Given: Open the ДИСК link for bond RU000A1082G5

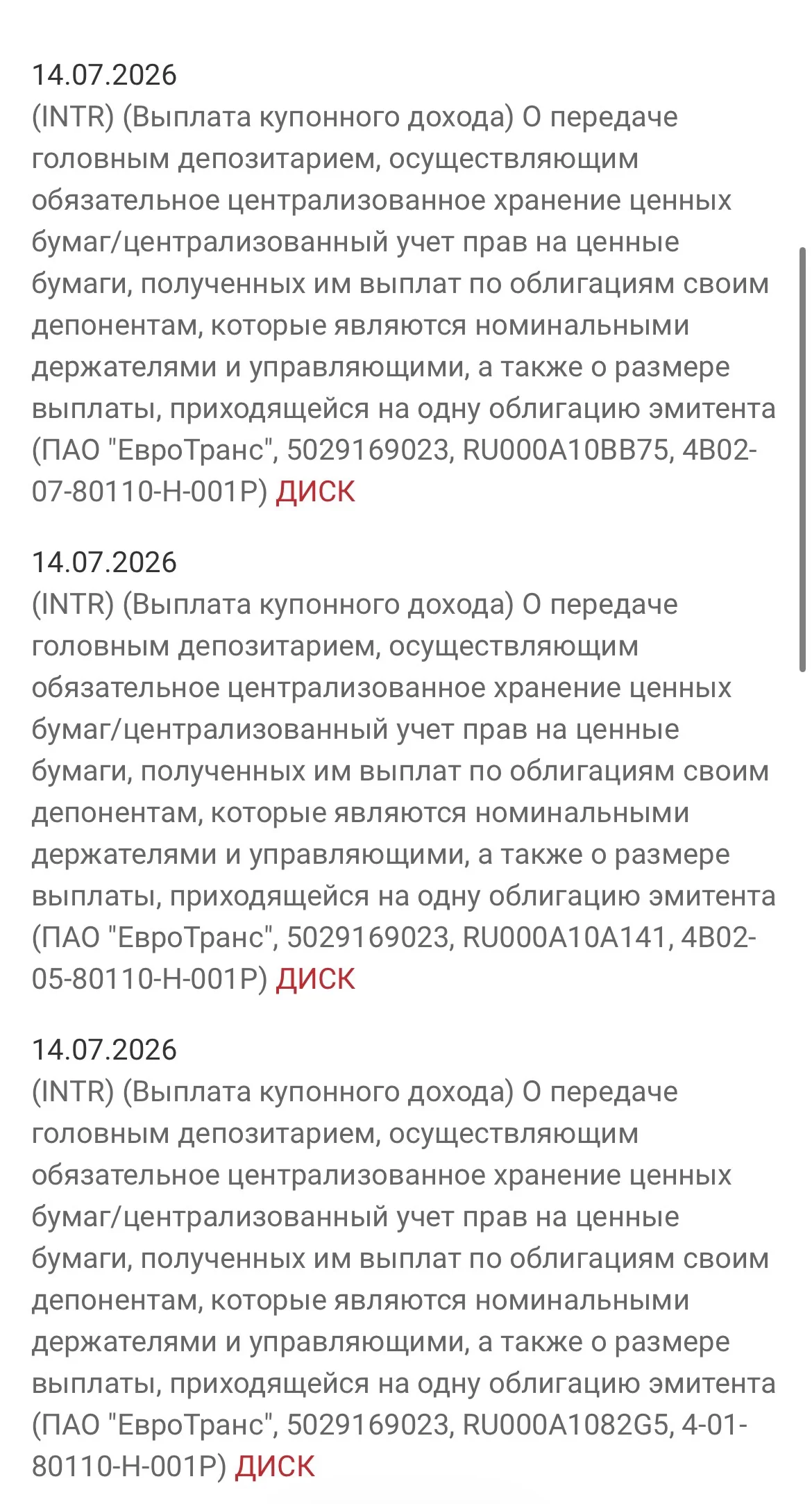Looking at the screenshot, I should coord(275,1467).
